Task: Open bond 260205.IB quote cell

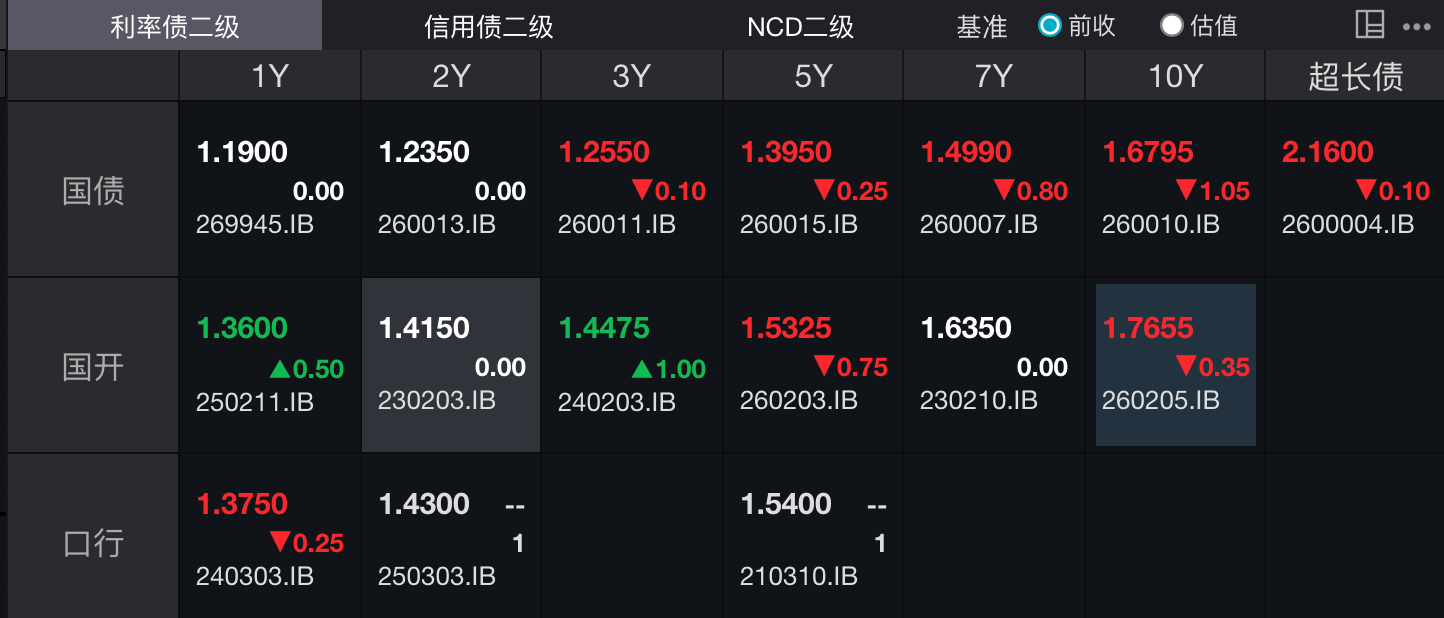Action: [x=1175, y=365]
